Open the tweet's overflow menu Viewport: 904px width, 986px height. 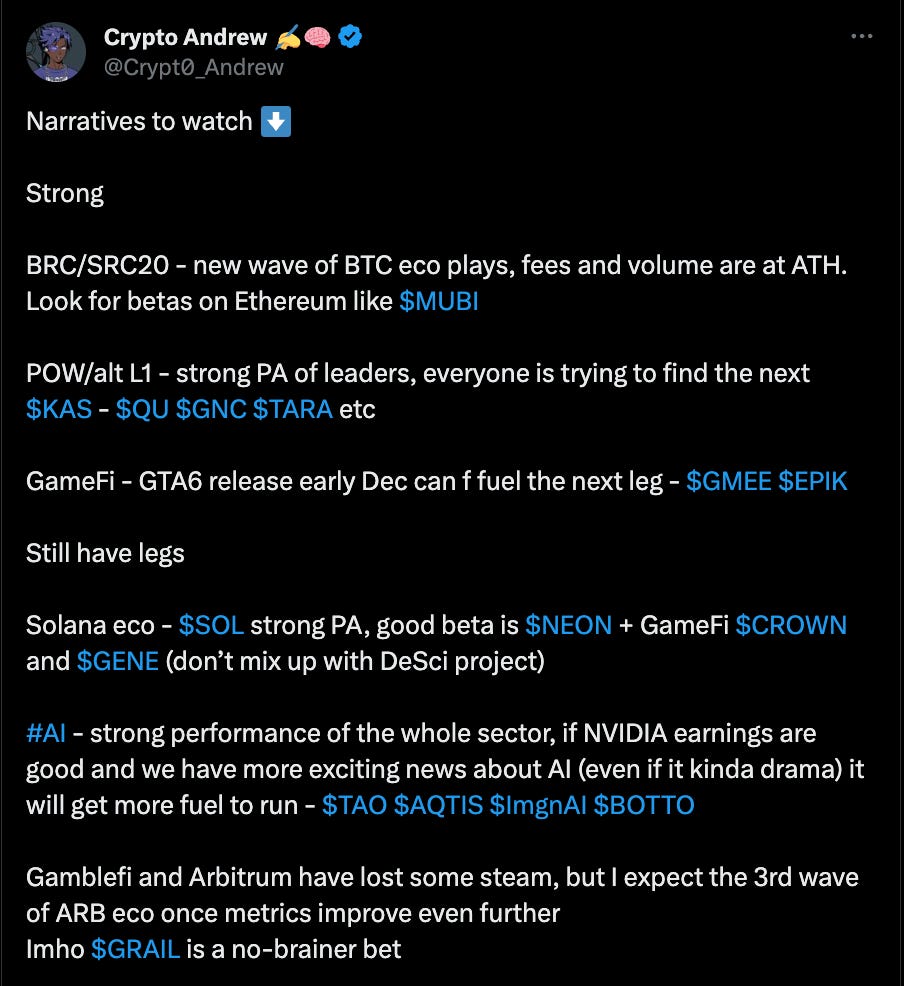(861, 37)
